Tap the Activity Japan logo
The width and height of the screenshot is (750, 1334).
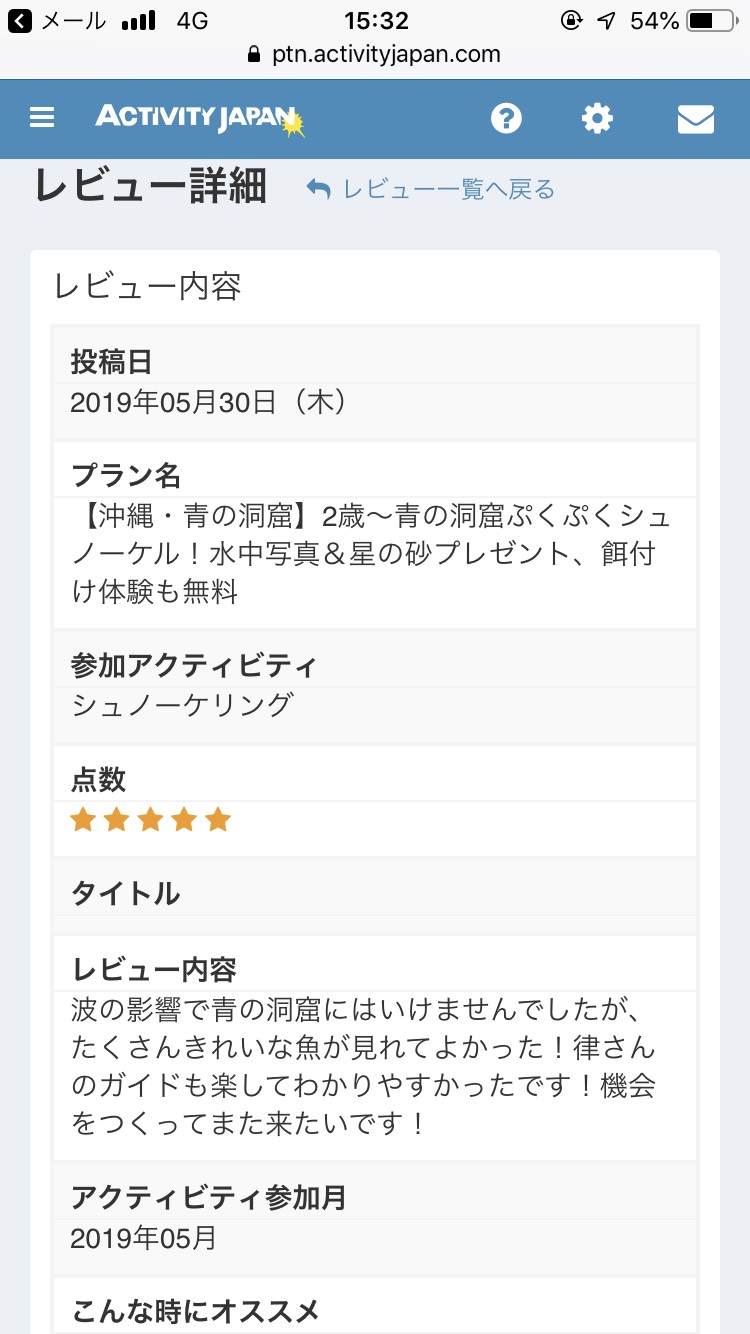pyautogui.click(x=199, y=118)
